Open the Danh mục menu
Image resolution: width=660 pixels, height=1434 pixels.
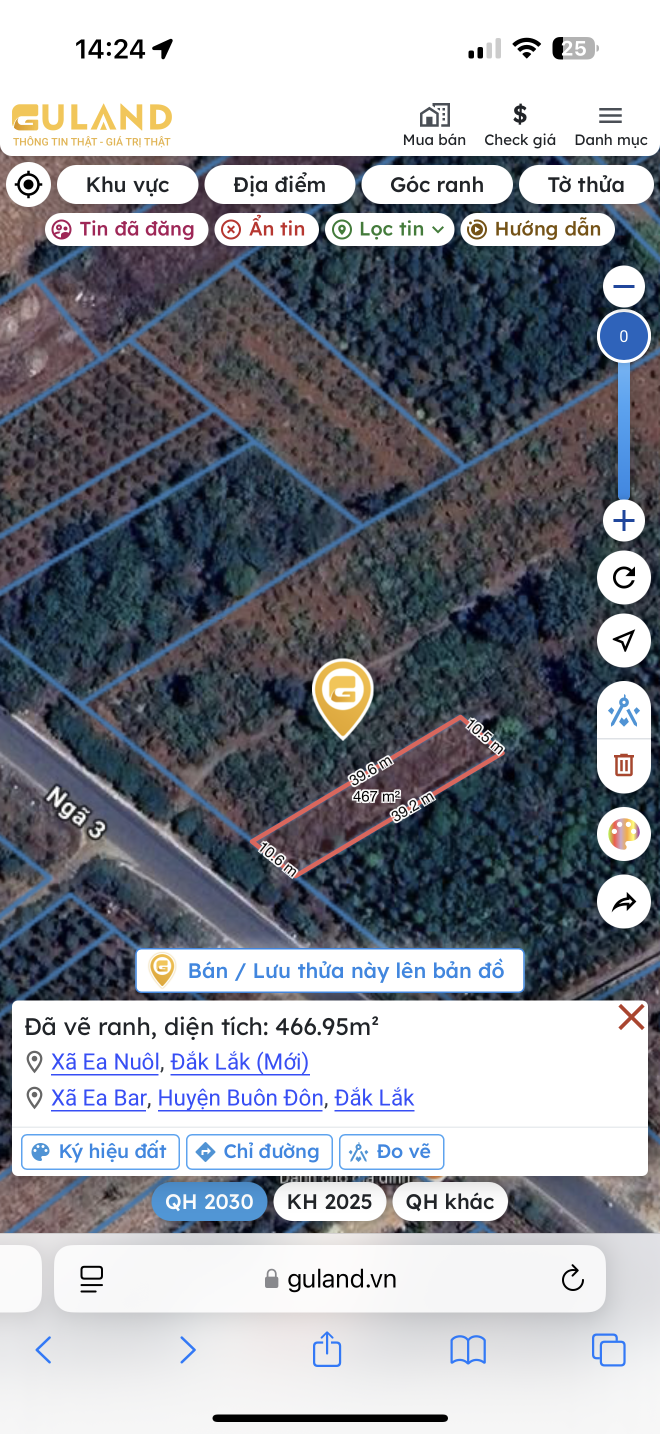610,126
